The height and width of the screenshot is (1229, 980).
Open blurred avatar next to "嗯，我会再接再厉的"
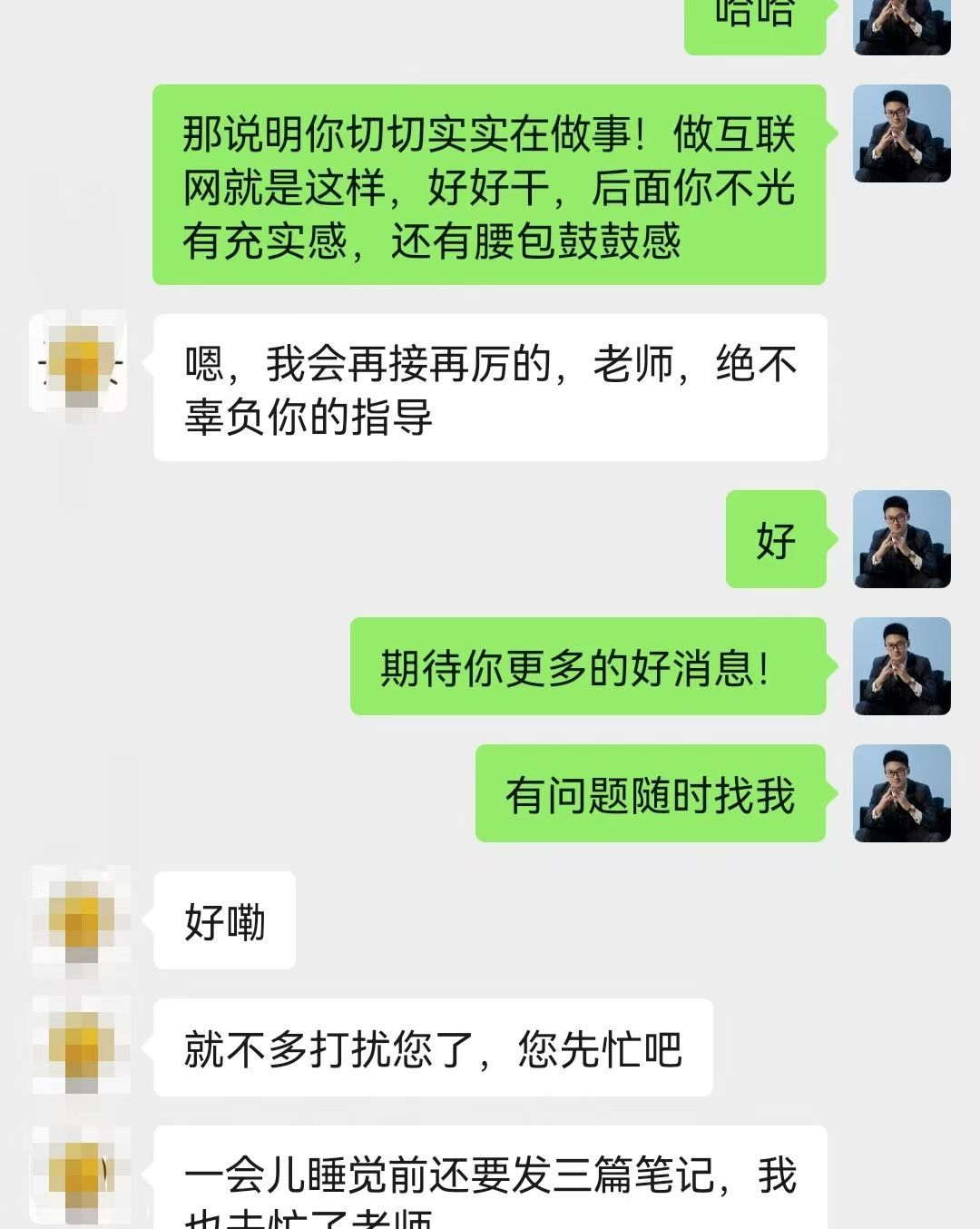[79, 364]
